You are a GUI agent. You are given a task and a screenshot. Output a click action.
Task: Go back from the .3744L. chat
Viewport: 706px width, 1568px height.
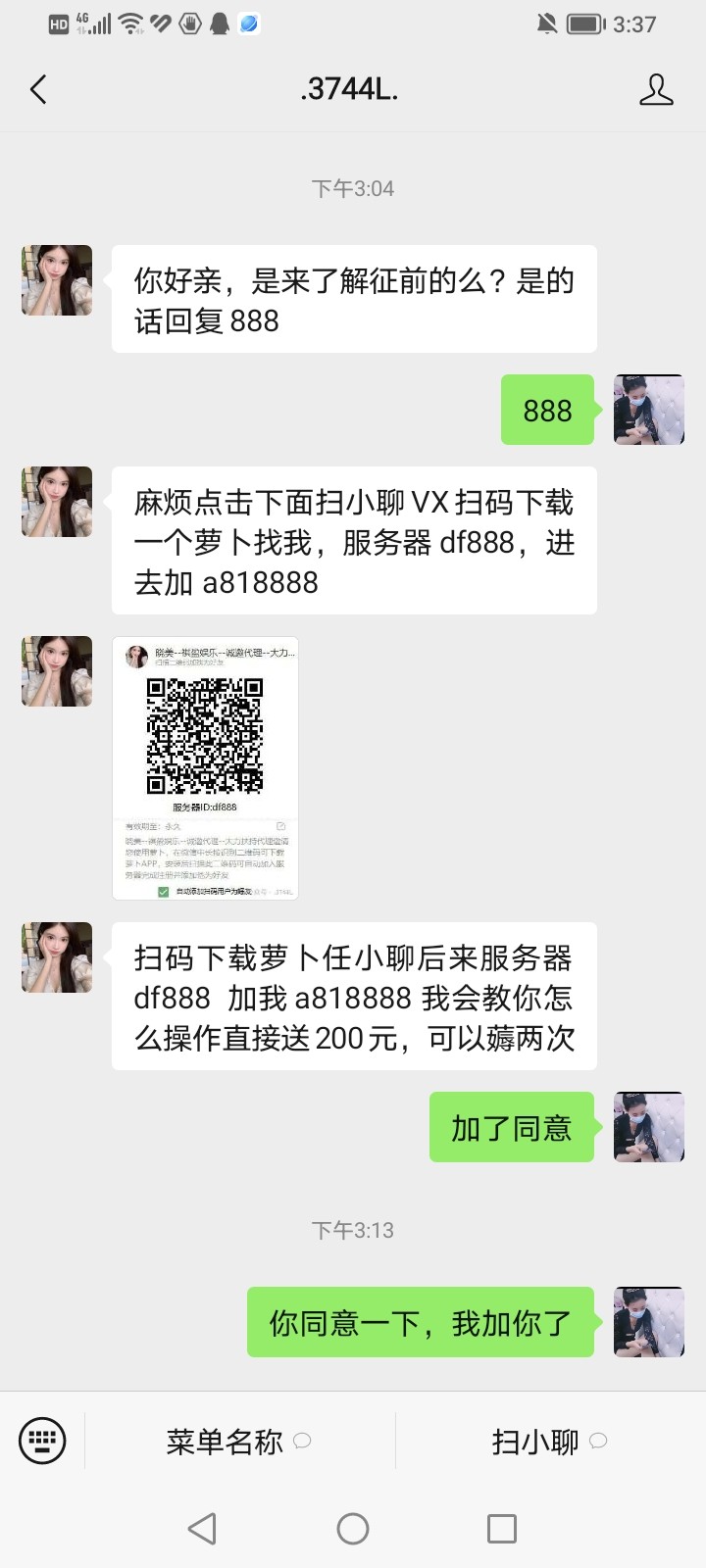point(39,90)
